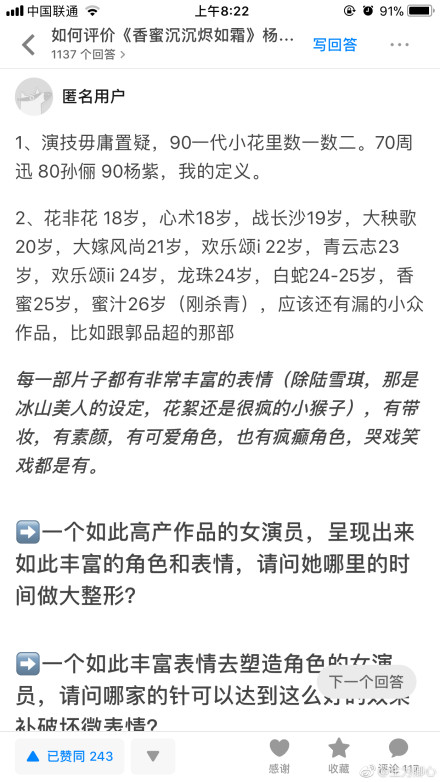Jump to 下一个回答
This screenshot has width=440, height=782.
[366, 681]
